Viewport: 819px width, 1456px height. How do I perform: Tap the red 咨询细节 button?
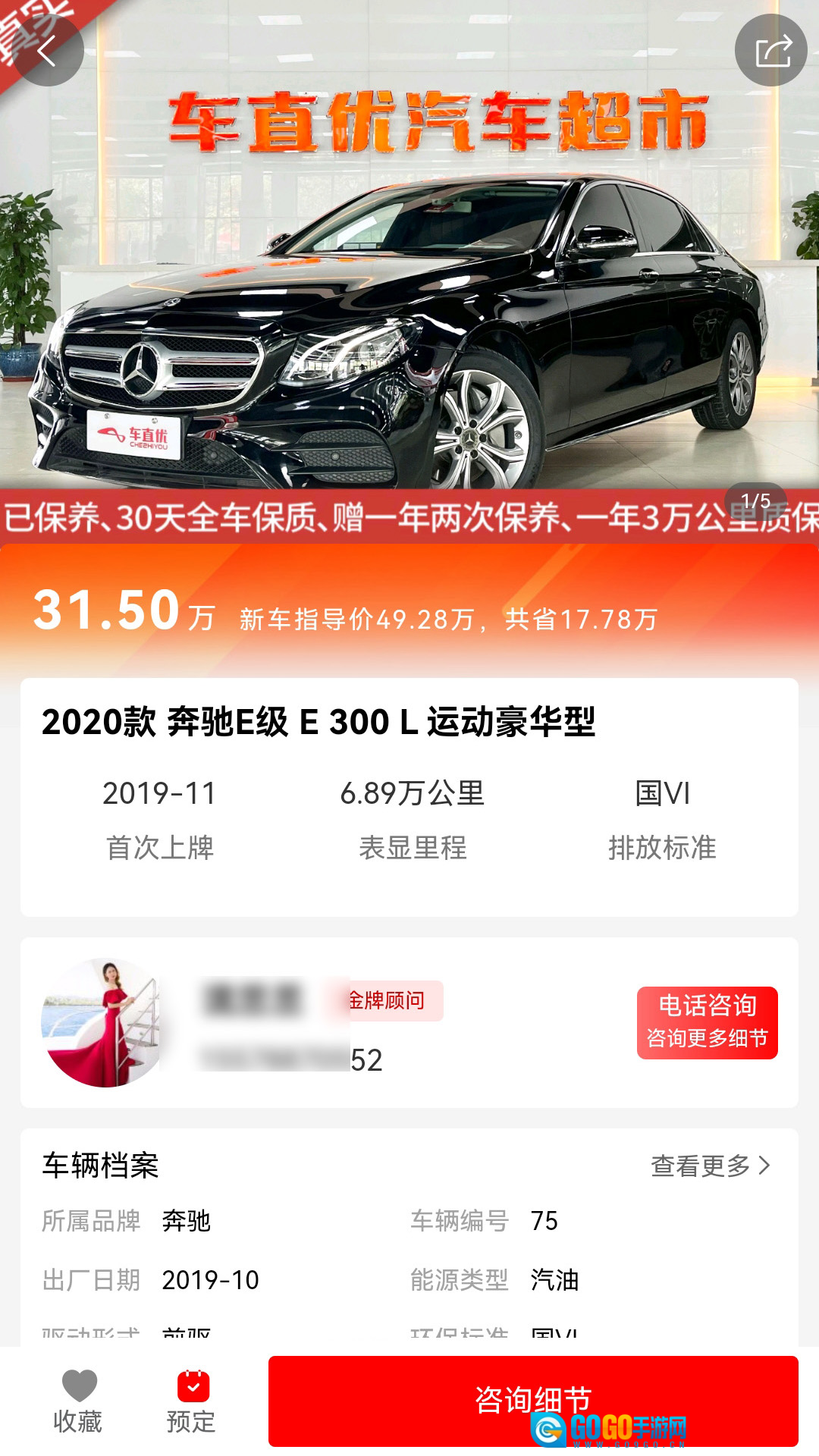coord(532,1400)
